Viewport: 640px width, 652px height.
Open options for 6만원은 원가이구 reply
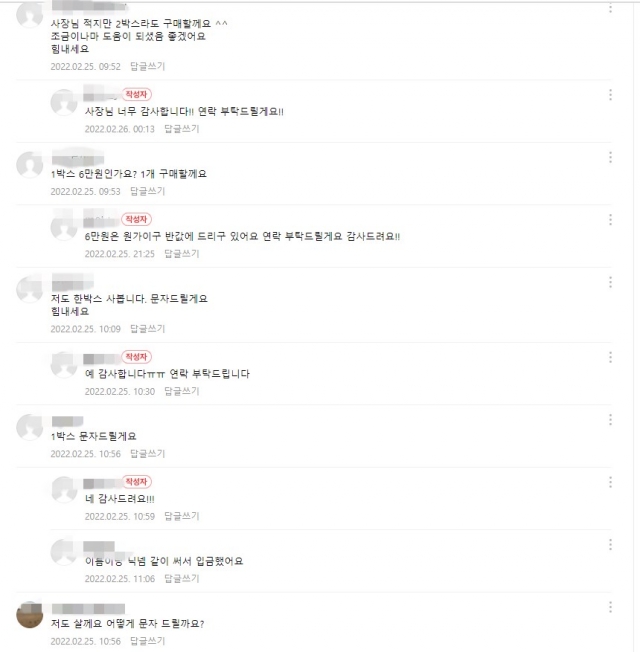pos(611,220)
